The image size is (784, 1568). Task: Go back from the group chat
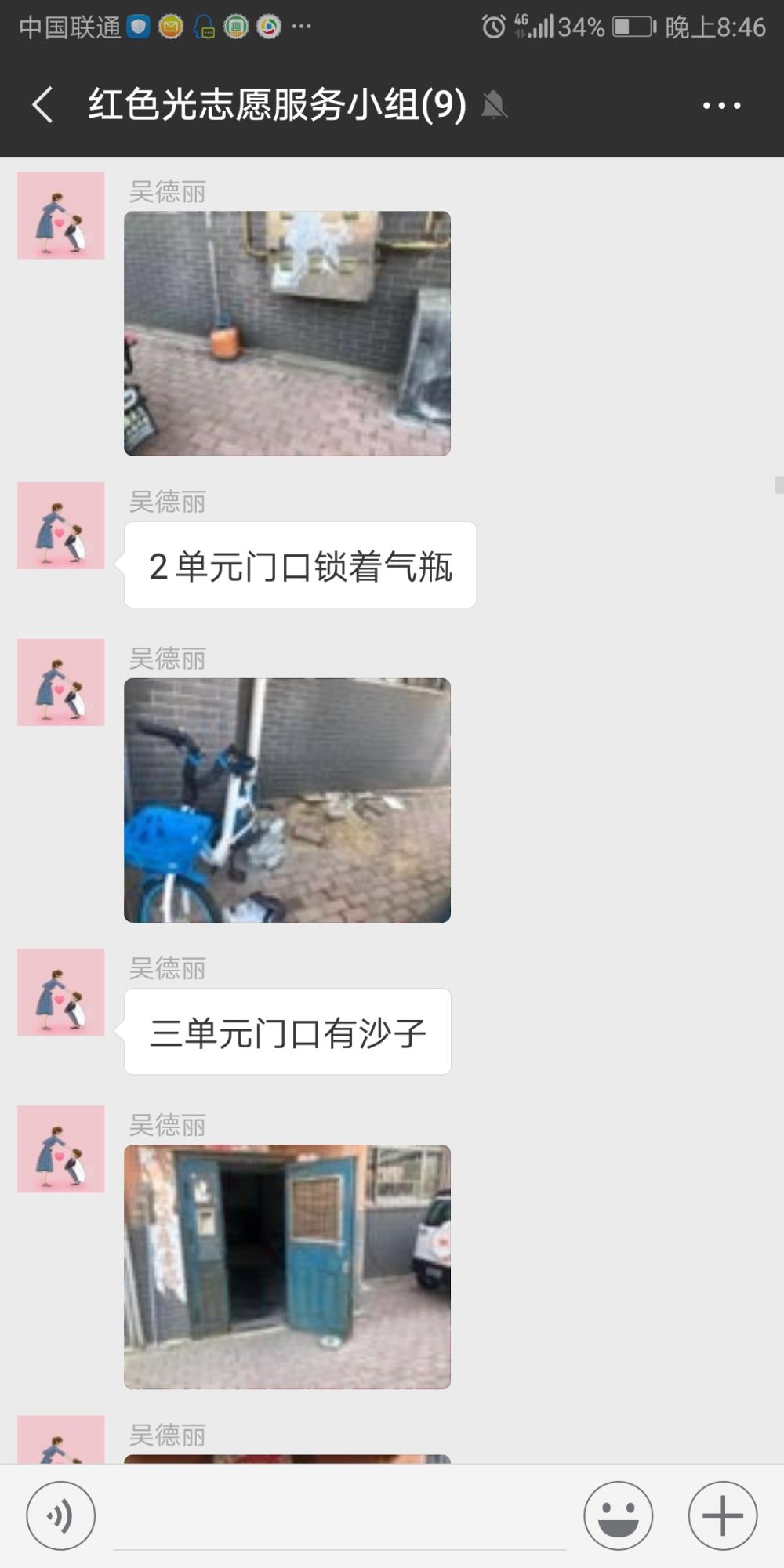coord(43,105)
